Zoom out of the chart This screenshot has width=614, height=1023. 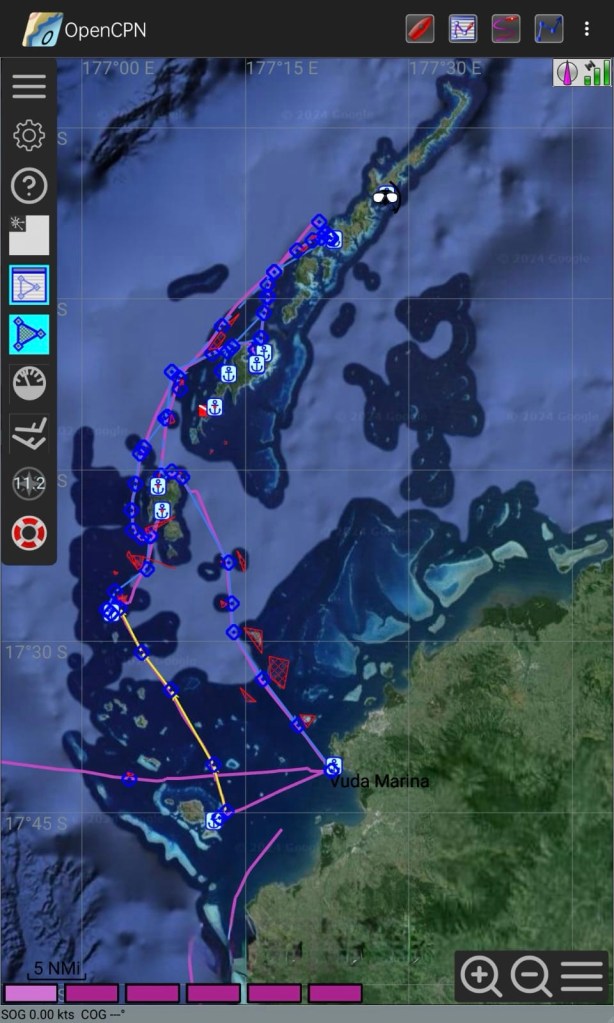[x=530, y=975]
